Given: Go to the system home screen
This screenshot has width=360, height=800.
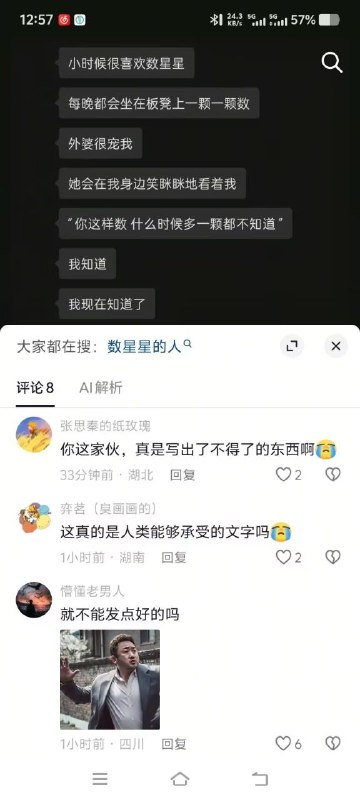Looking at the screenshot, I should (x=179, y=779).
